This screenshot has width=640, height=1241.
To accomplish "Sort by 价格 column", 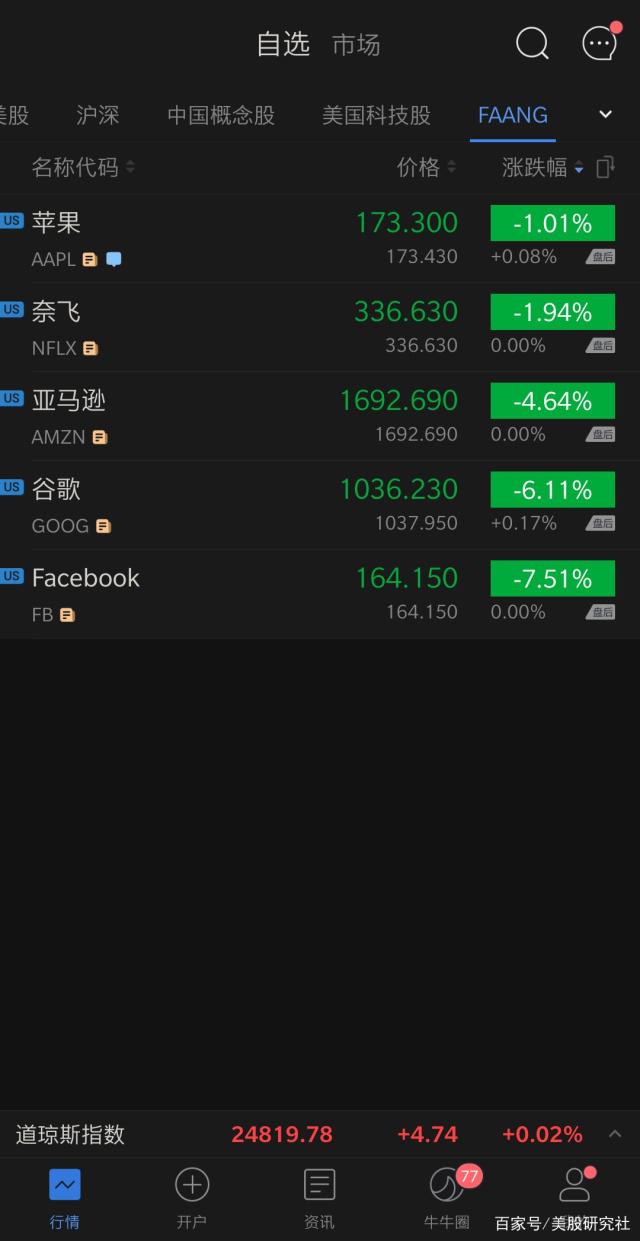I will click(x=426, y=167).
